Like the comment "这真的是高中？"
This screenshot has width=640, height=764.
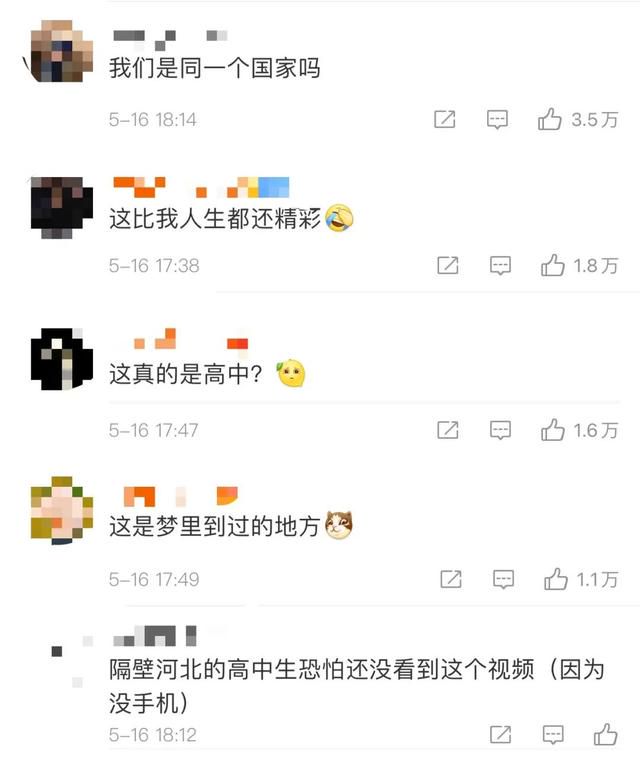pos(553,431)
